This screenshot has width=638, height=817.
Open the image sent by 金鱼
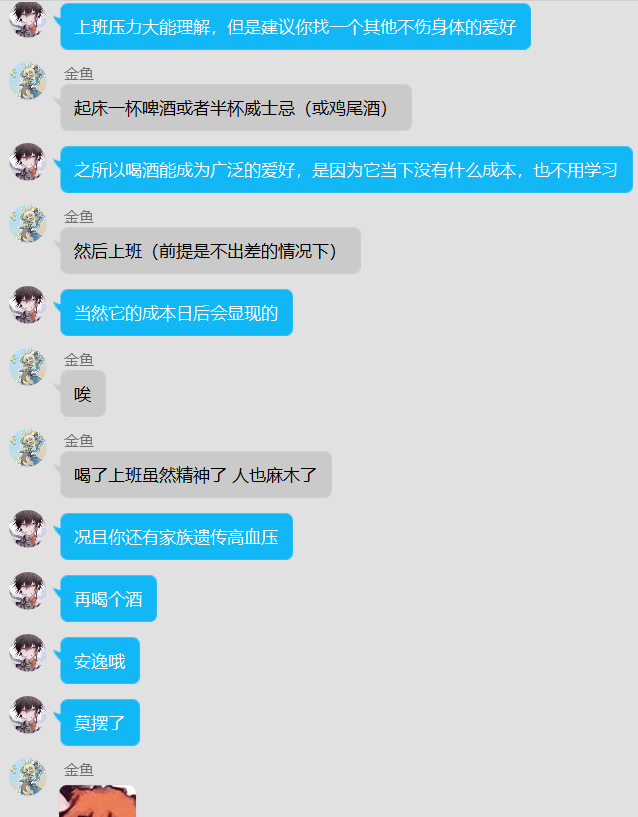[x=97, y=802]
